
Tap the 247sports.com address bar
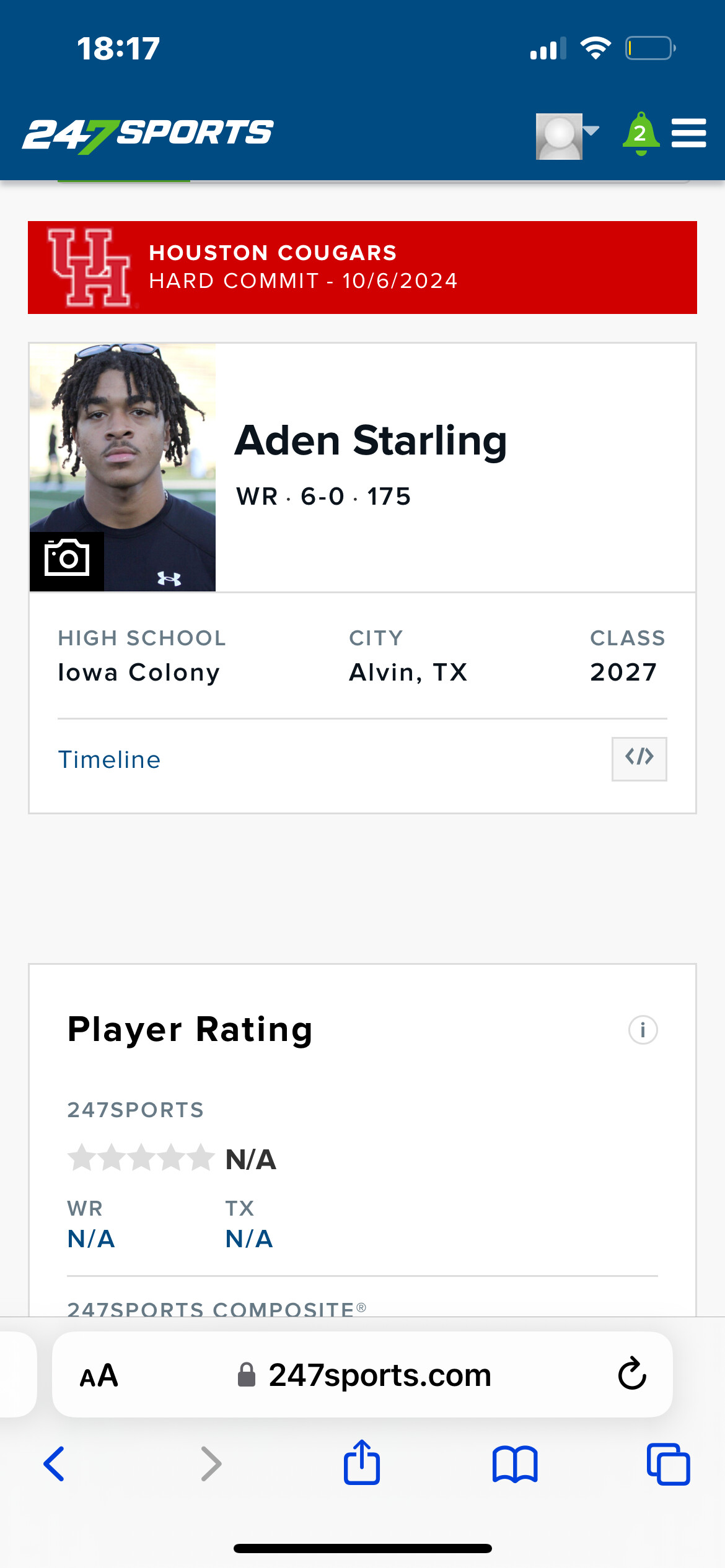tap(364, 1375)
